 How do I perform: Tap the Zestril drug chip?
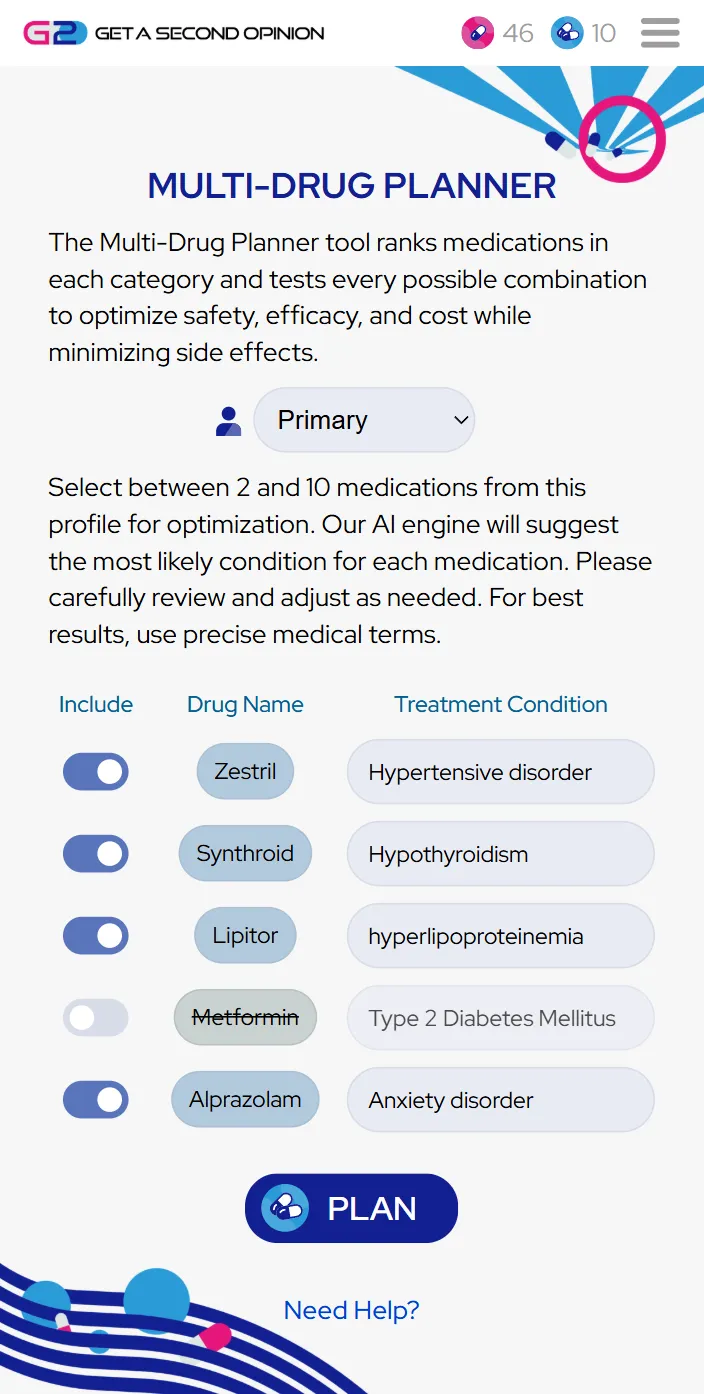245,771
